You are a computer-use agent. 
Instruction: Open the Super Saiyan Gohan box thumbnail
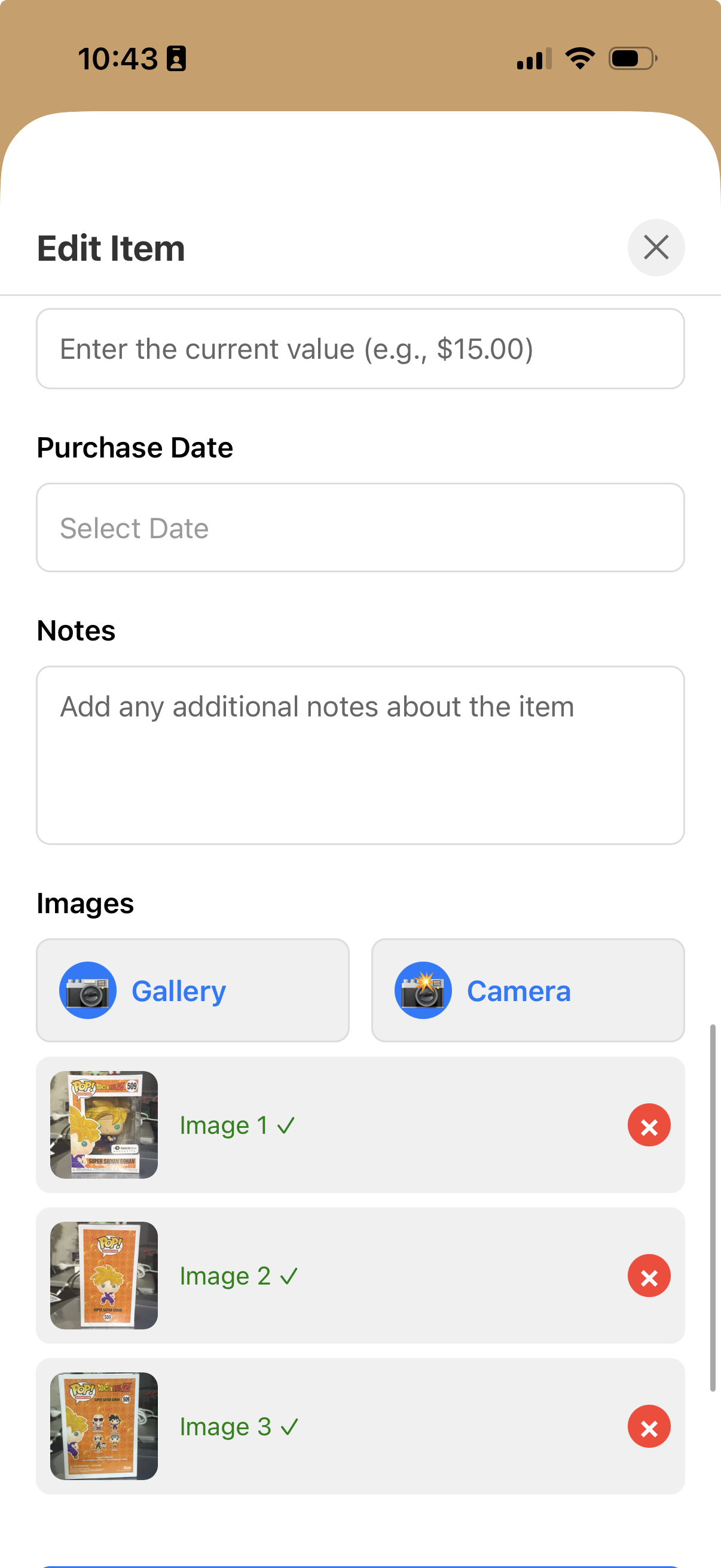click(103, 1125)
